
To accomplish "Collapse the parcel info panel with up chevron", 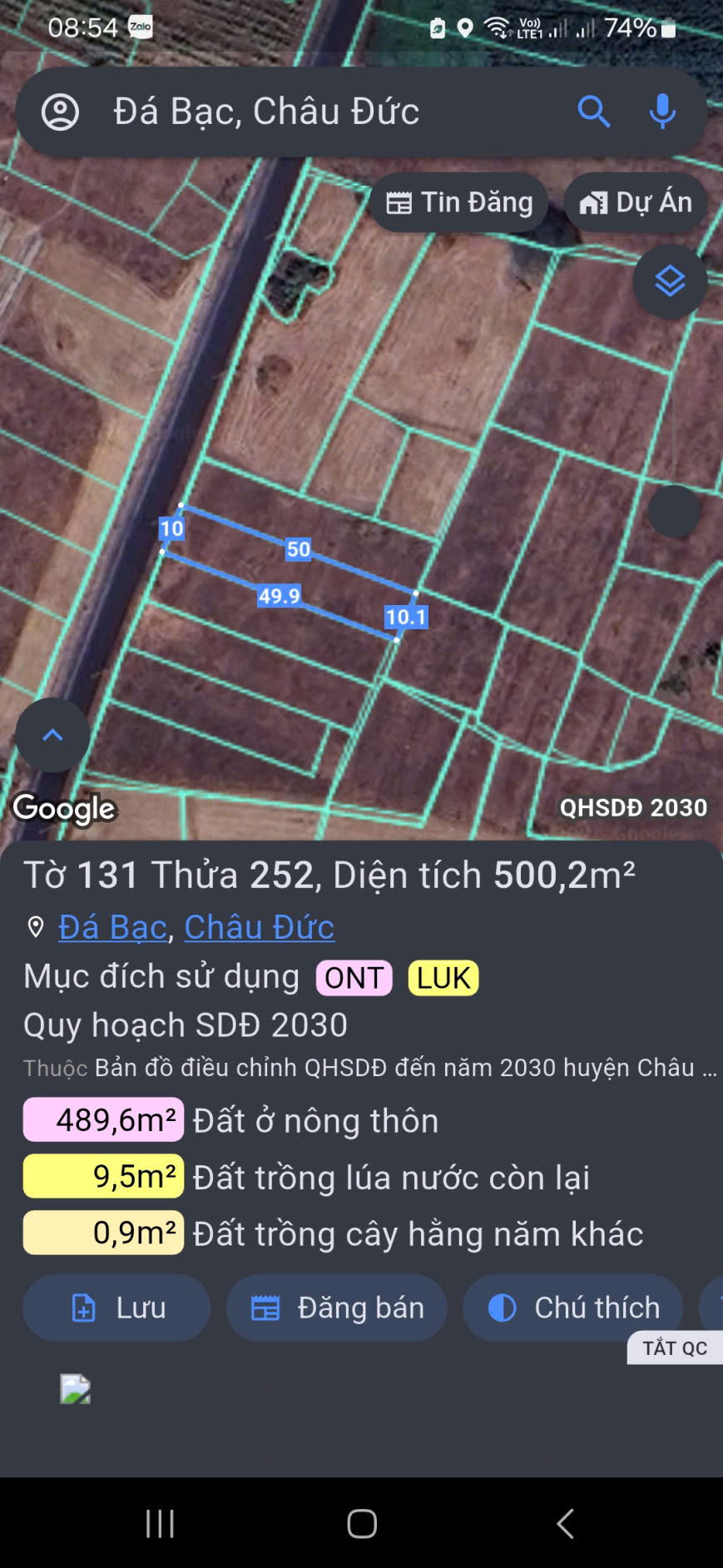I will (52, 735).
